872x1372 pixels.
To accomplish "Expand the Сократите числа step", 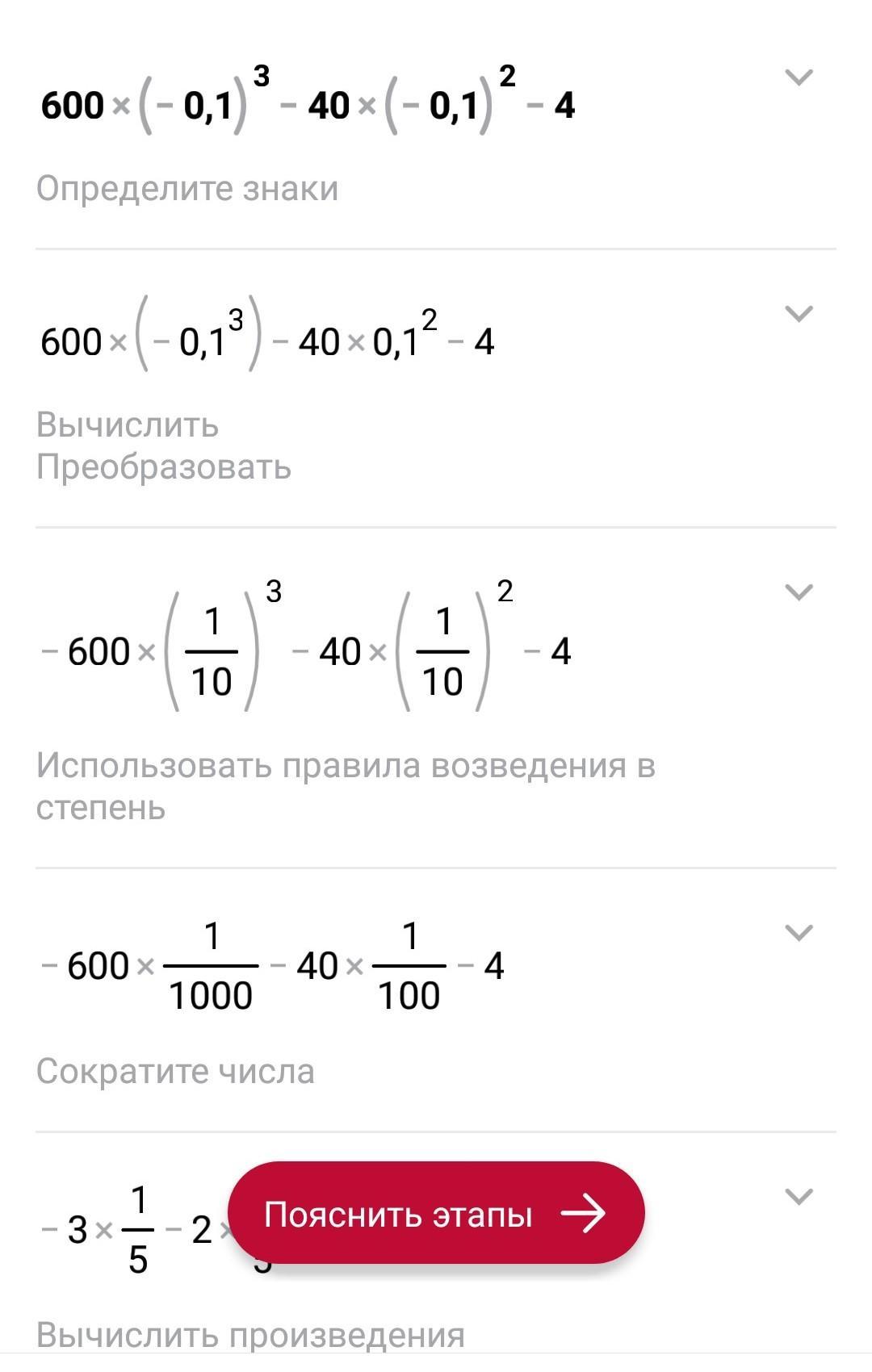I will (x=798, y=933).
